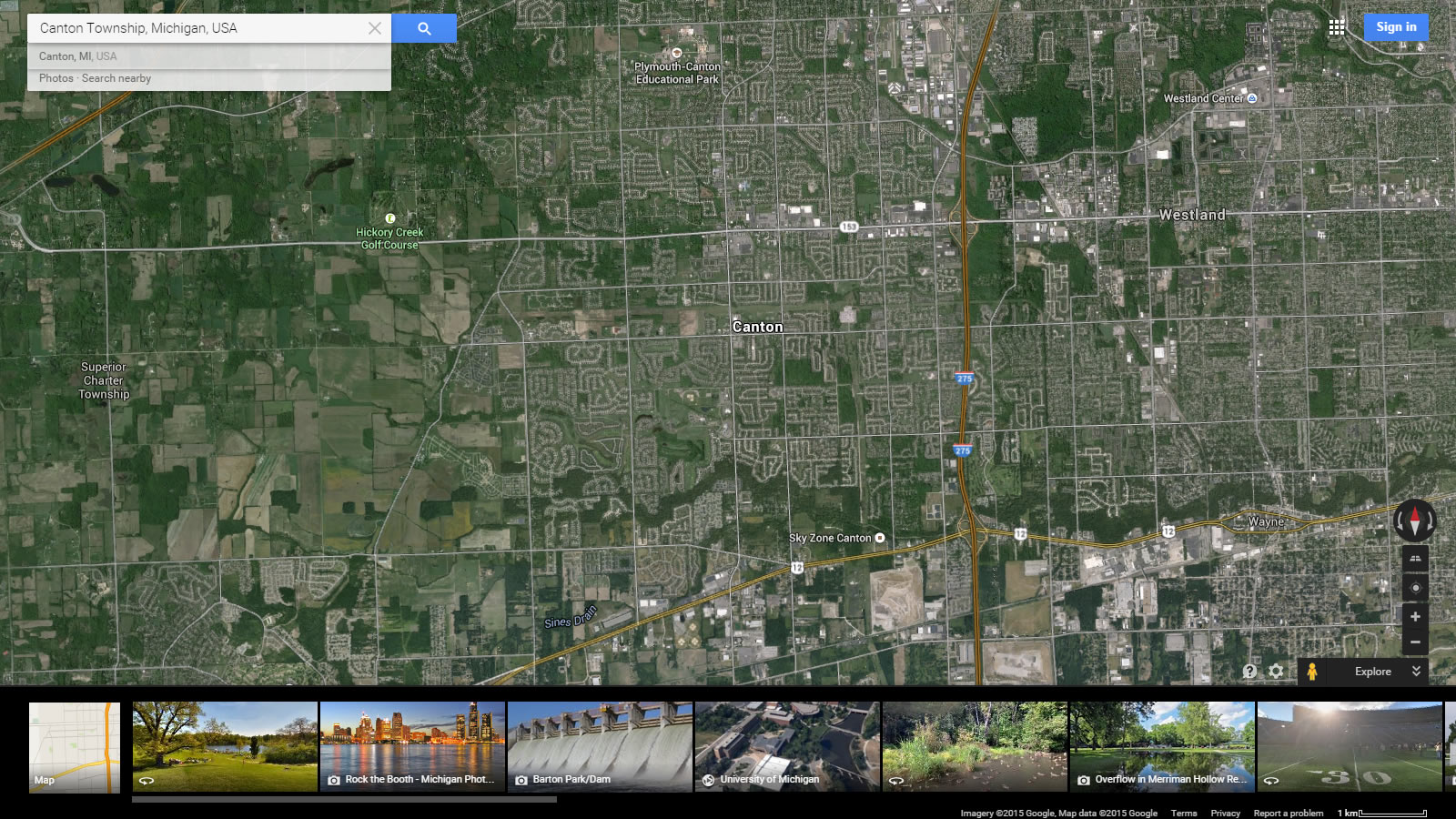Open University of Michigan imagery

coord(787,746)
